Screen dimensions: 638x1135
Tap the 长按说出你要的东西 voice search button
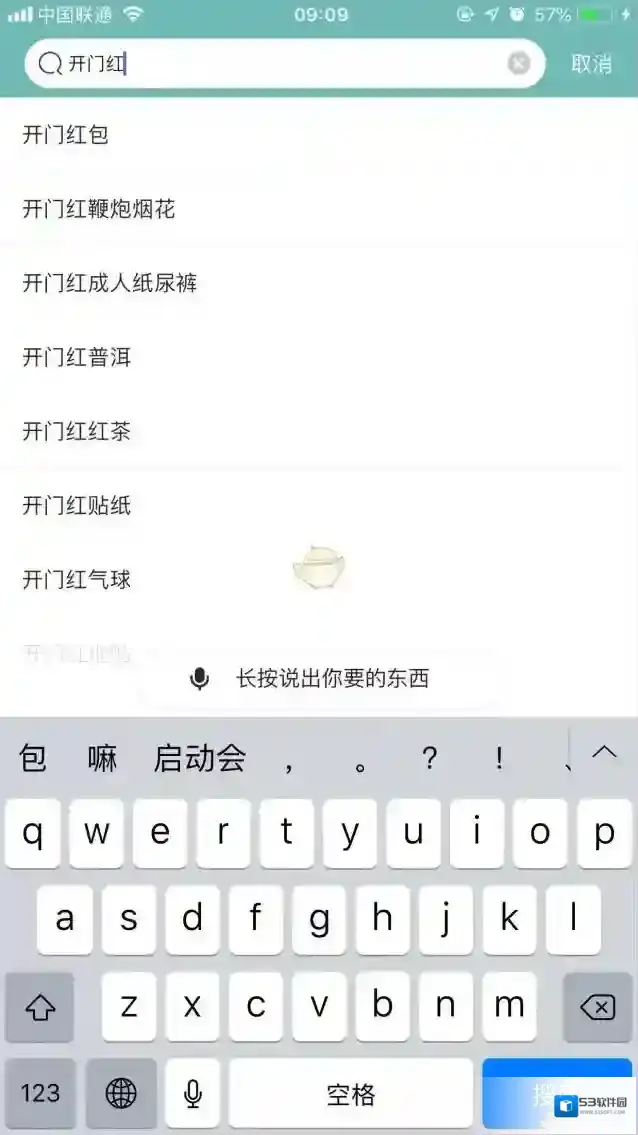(318, 679)
